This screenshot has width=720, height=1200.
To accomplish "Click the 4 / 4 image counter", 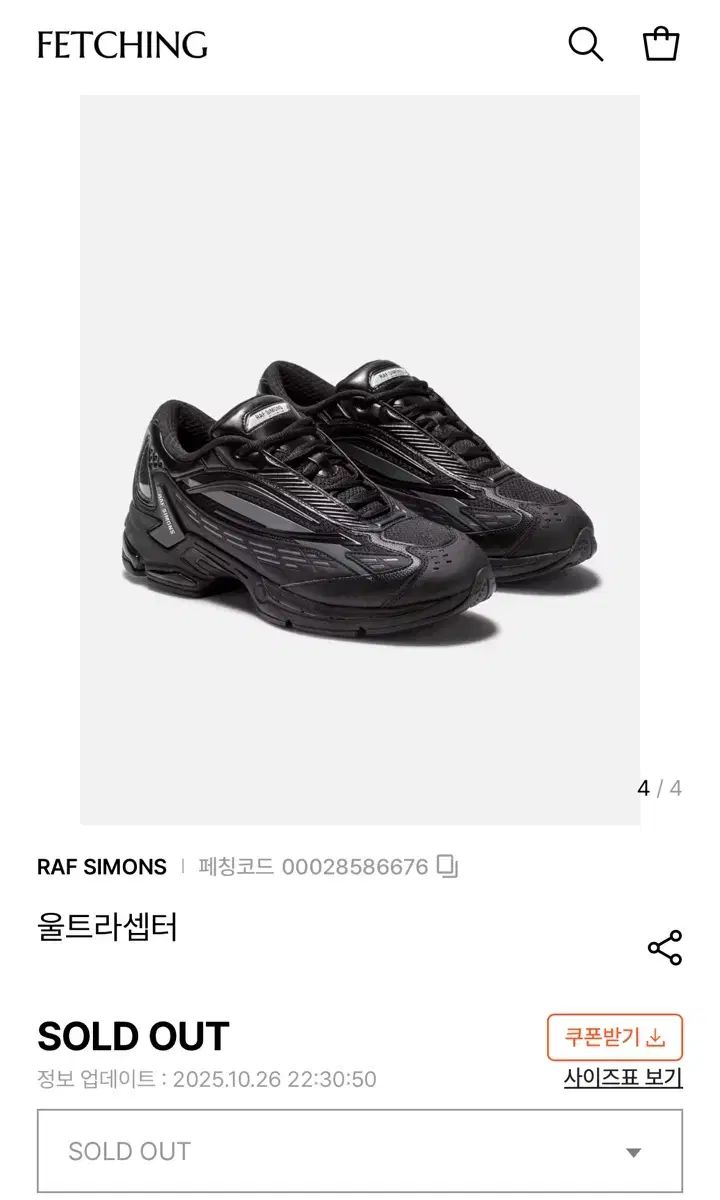I will [x=660, y=789].
